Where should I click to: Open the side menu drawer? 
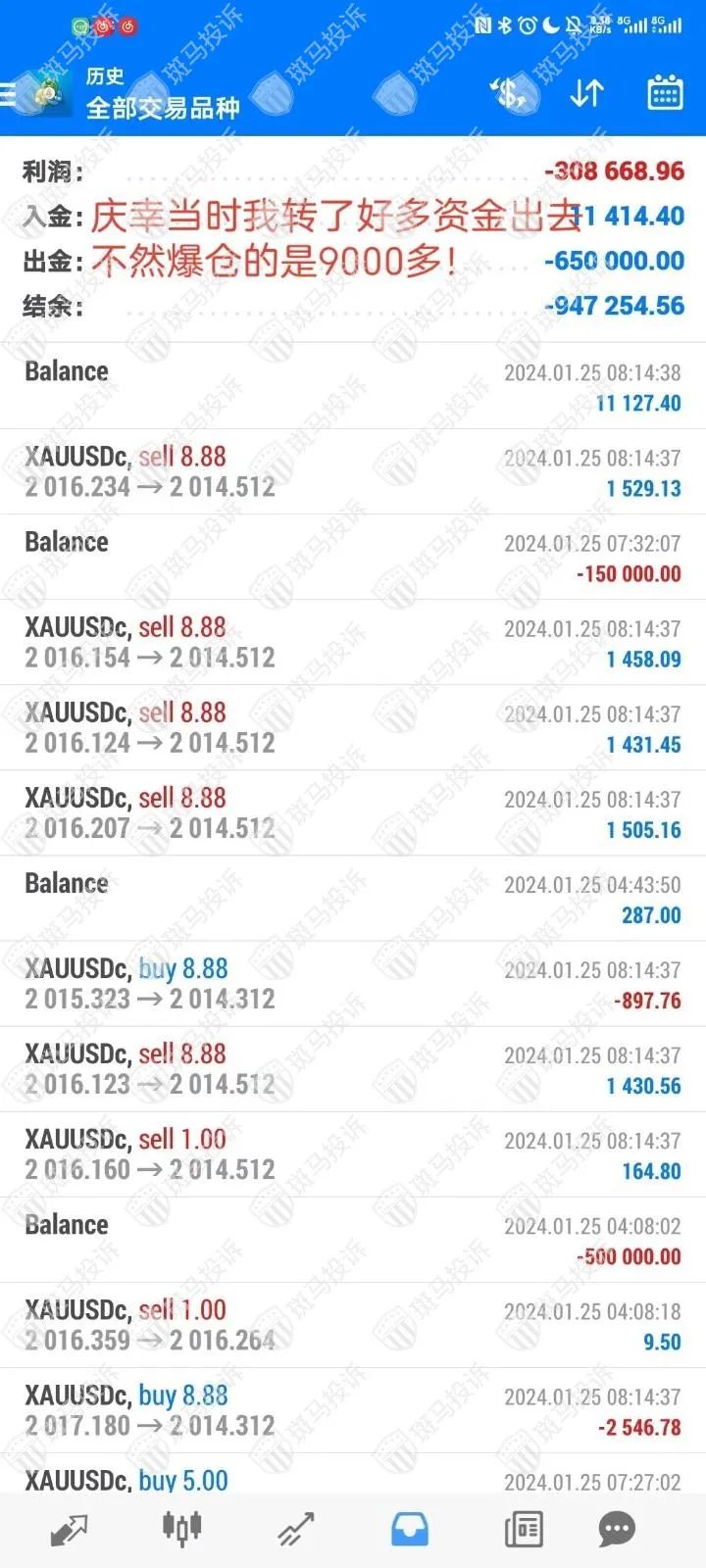click(x=10, y=94)
